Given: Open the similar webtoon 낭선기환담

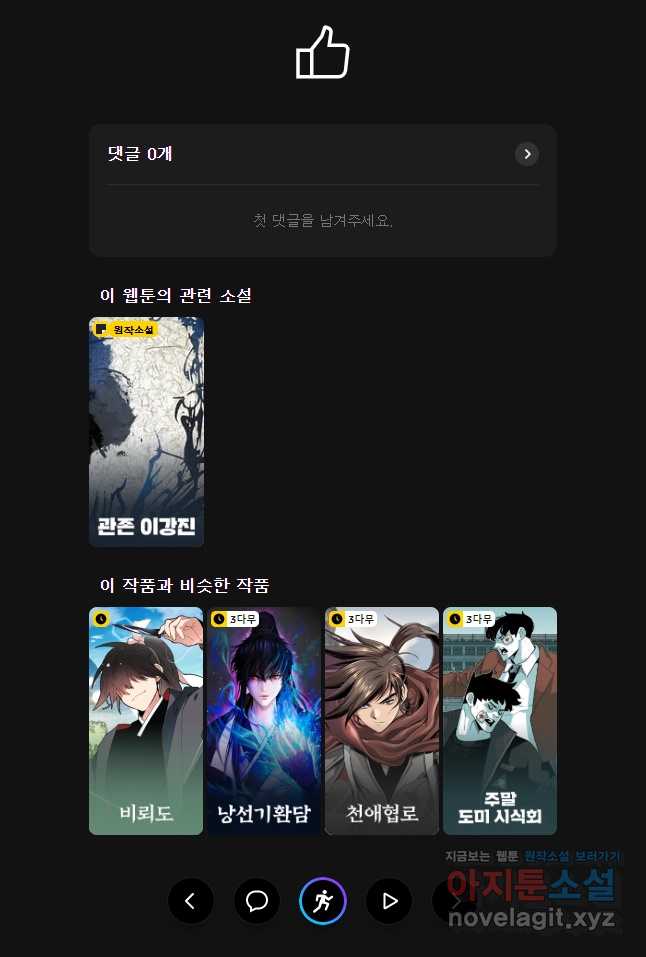Looking at the screenshot, I should [x=264, y=720].
